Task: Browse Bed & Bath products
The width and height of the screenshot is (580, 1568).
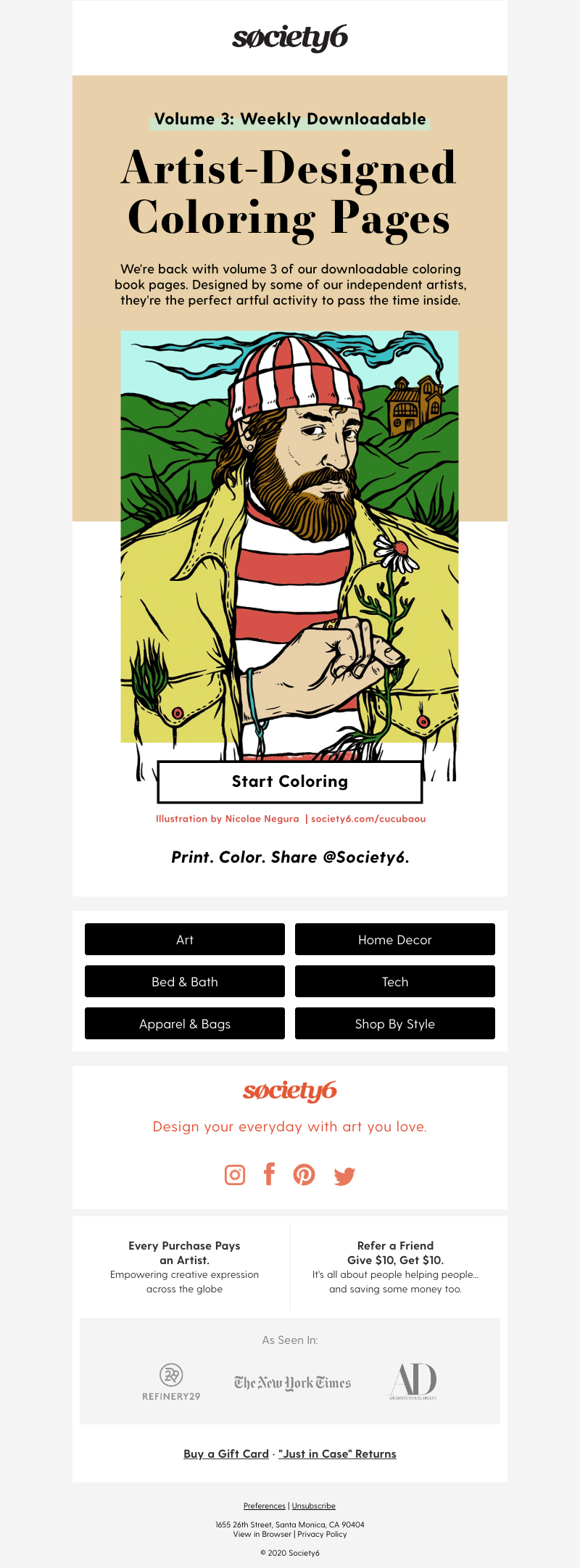Action: click(185, 981)
